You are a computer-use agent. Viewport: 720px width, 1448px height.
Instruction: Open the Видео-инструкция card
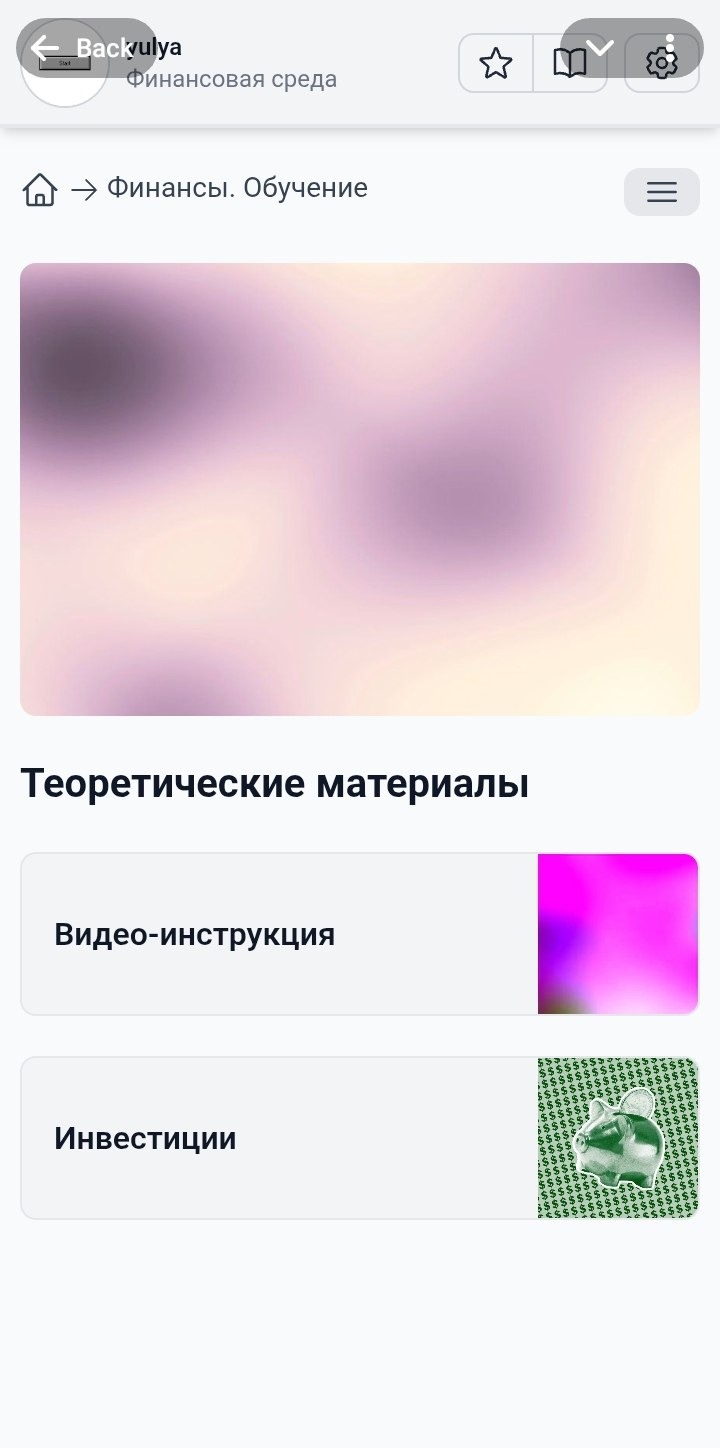point(359,934)
